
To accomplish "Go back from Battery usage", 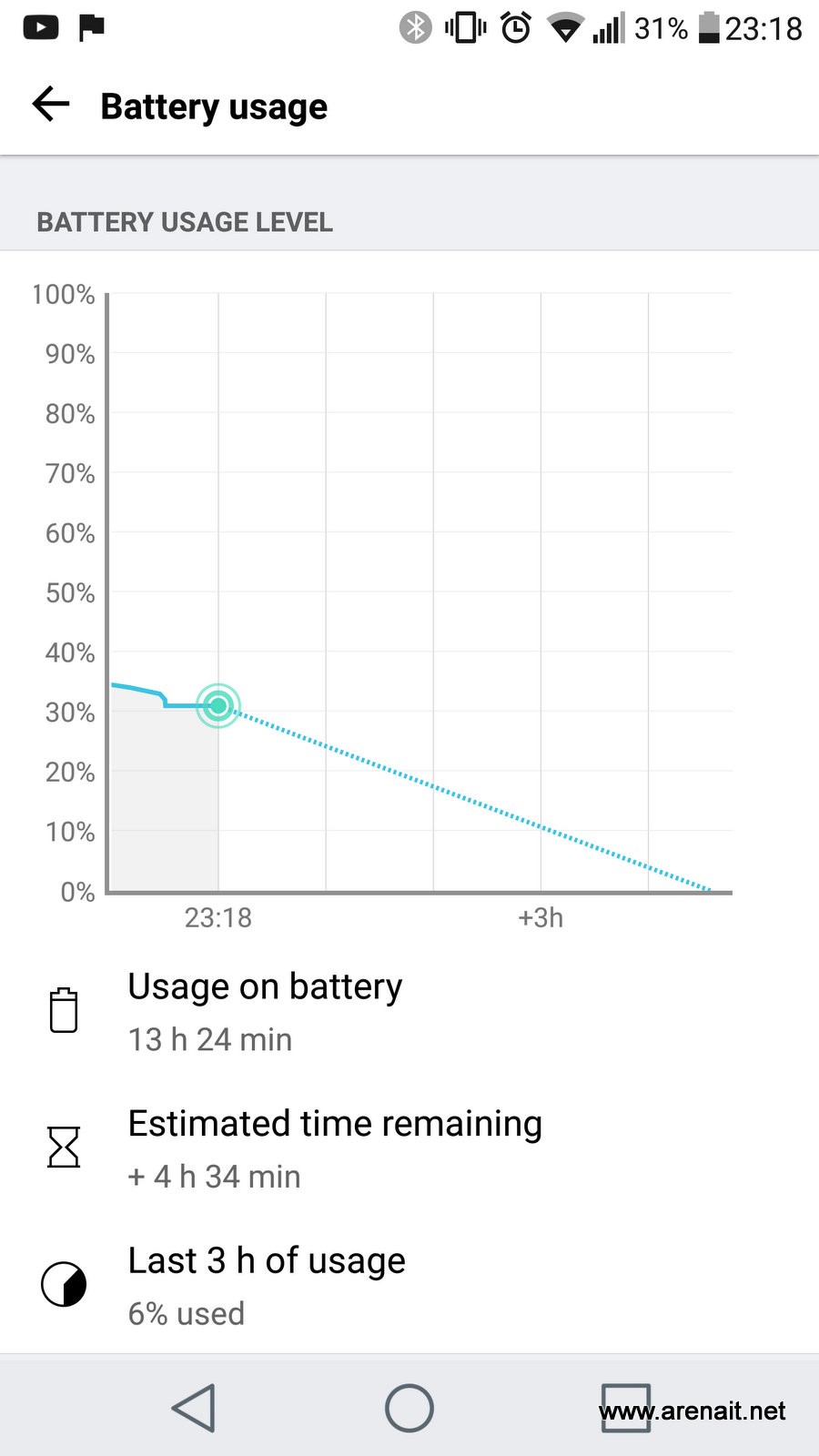I will [x=51, y=105].
